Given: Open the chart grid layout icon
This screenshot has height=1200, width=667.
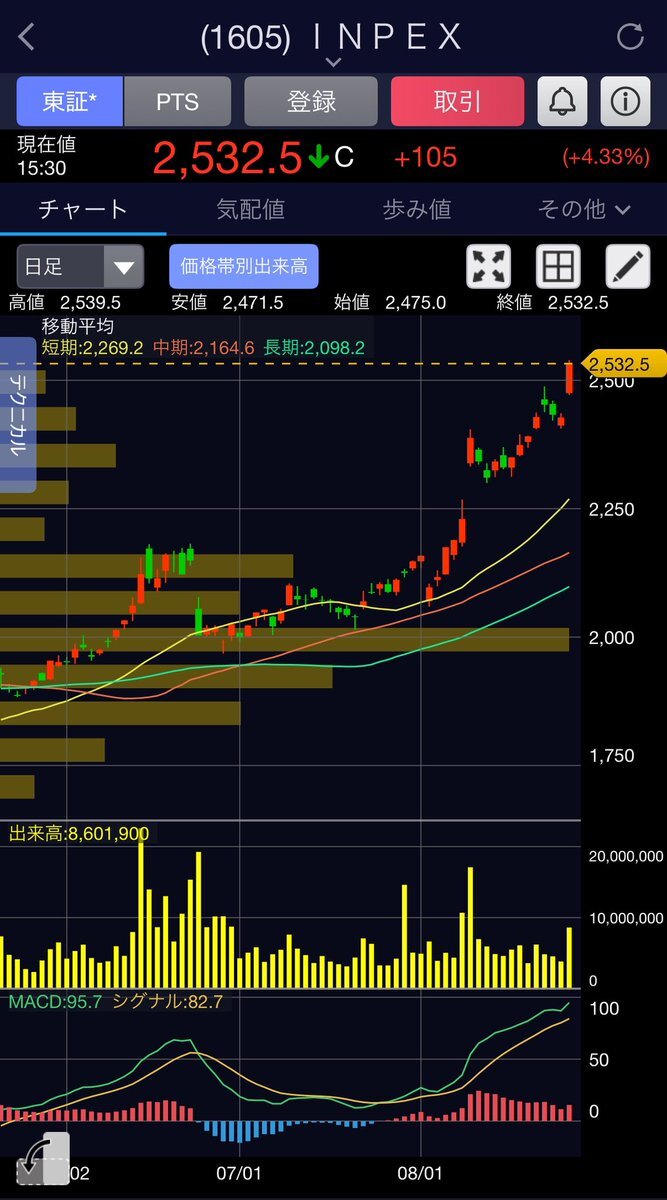Looking at the screenshot, I should (558, 267).
